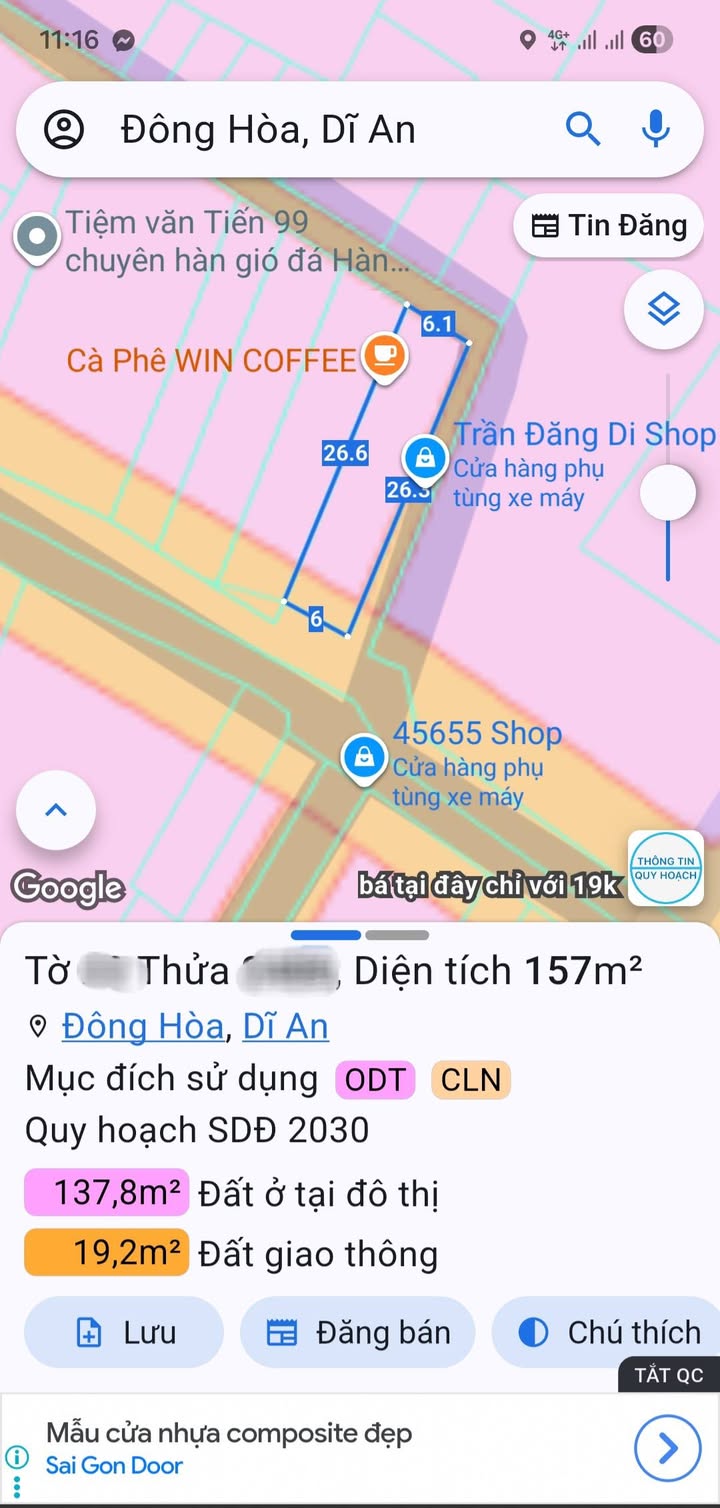Open the Tiệm văn Tiến 99 place pin
720x1508 pixels.
coord(39,238)
